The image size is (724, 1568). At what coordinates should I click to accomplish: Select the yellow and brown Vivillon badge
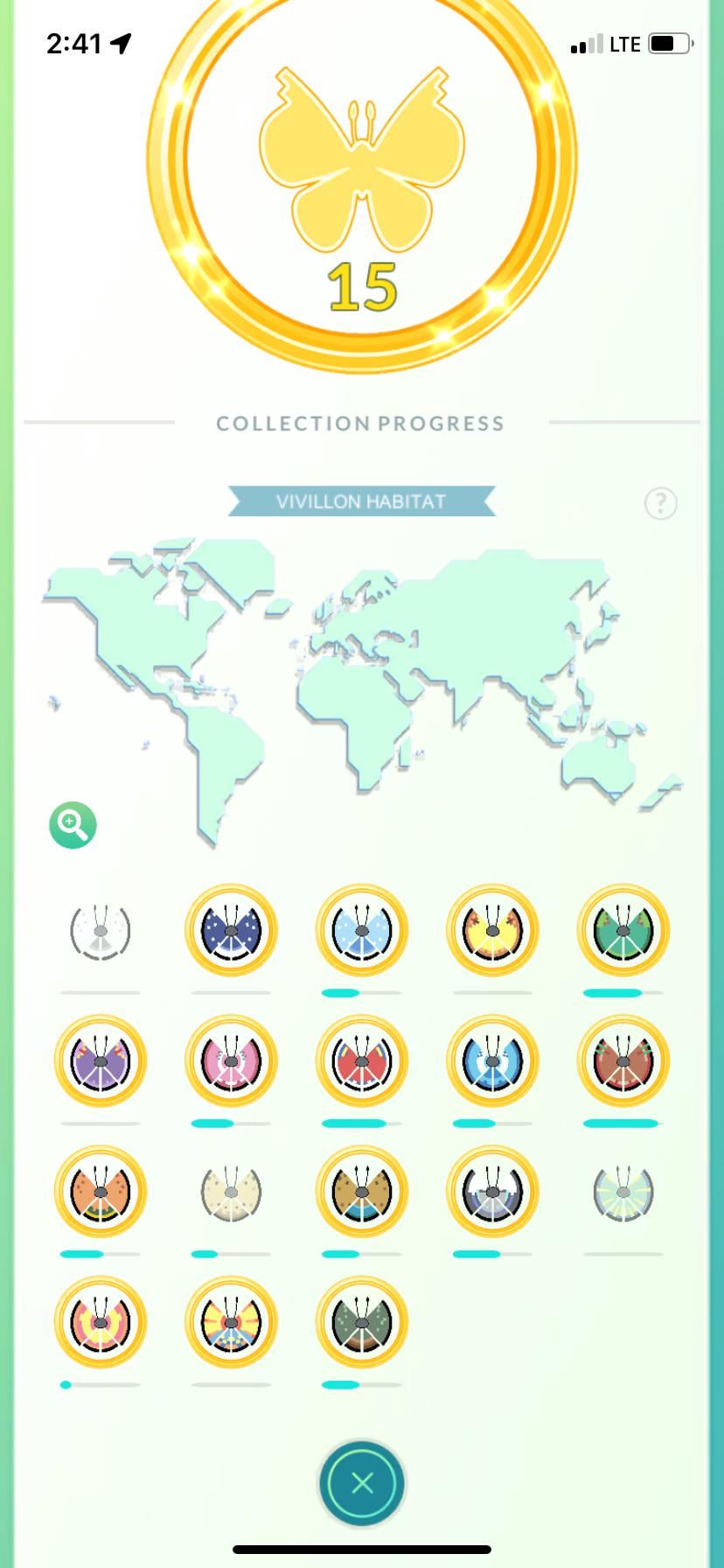click(x=492, y=929)
